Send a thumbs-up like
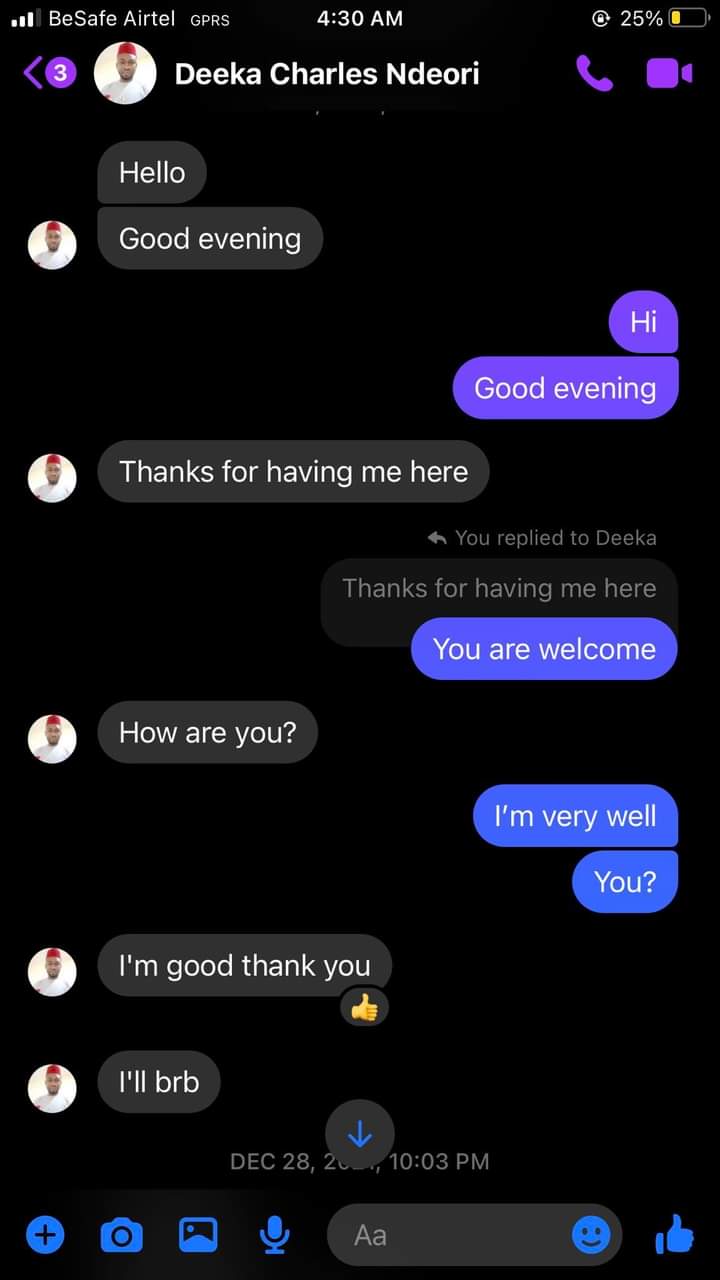The width and height of the screenshot is (720, 1280). click(675, 1235)
